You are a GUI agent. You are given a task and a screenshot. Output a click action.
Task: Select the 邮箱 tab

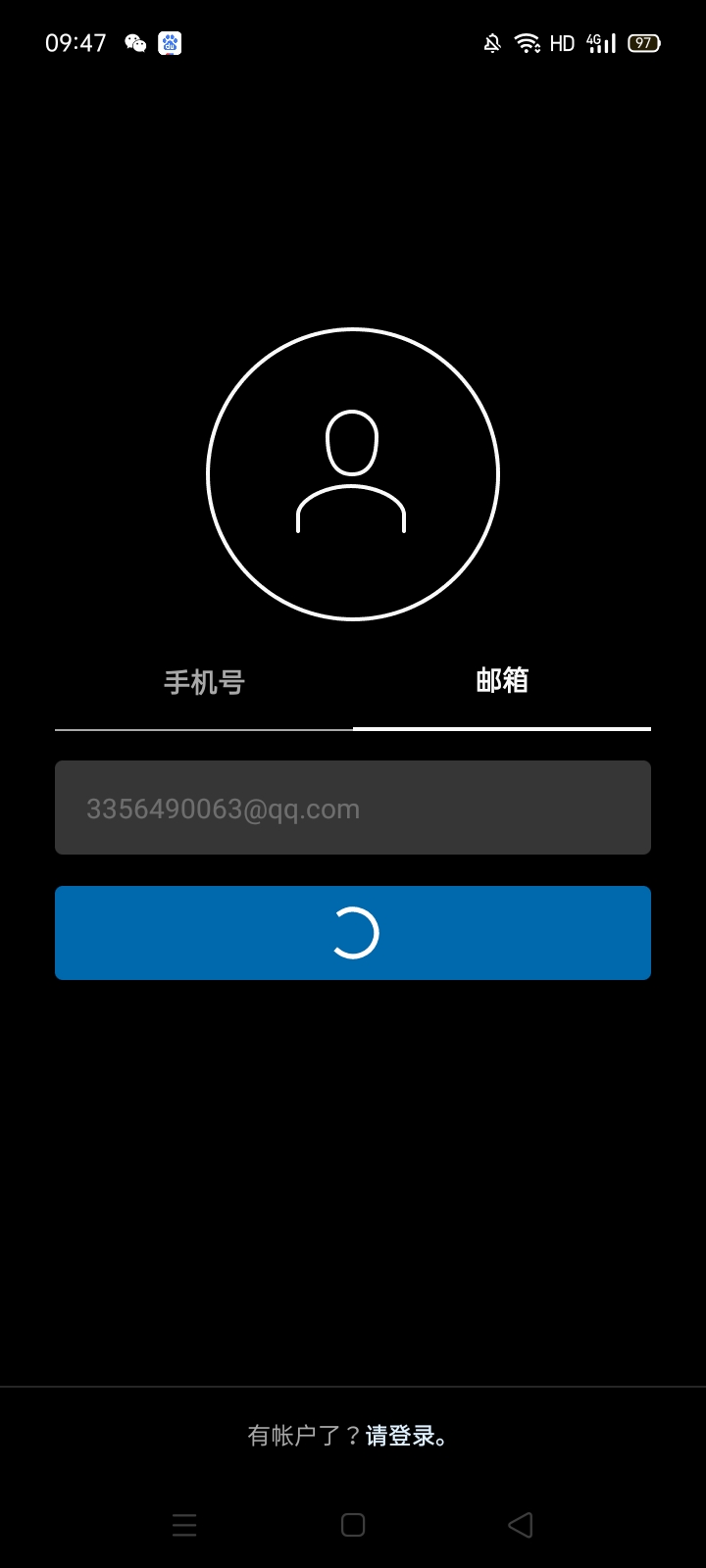click(502, 681)
